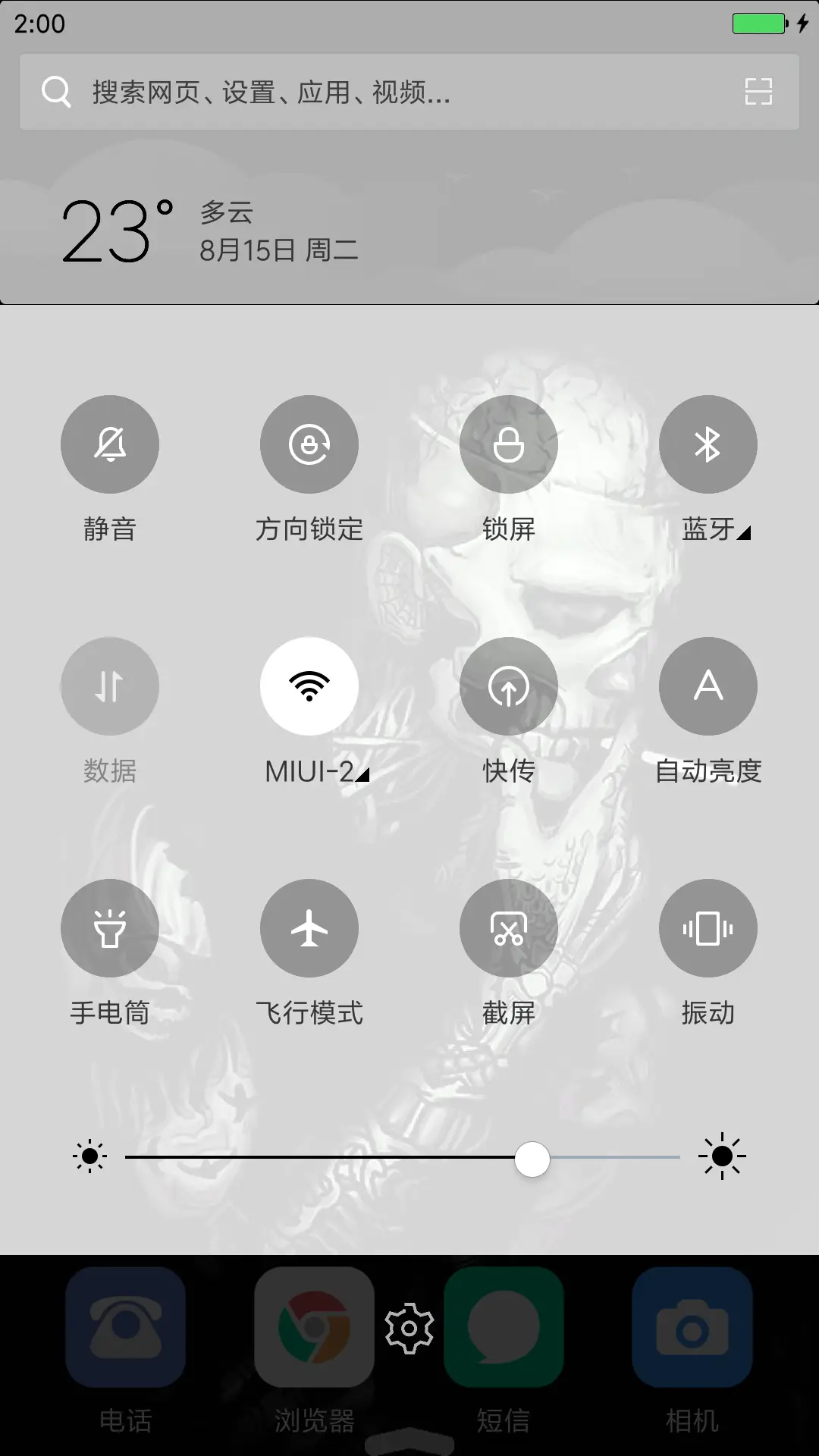Adjust the brightness slider handle
This screenshot has width=819, height=1456.
pyautogui.click(x=531, y=1159)
